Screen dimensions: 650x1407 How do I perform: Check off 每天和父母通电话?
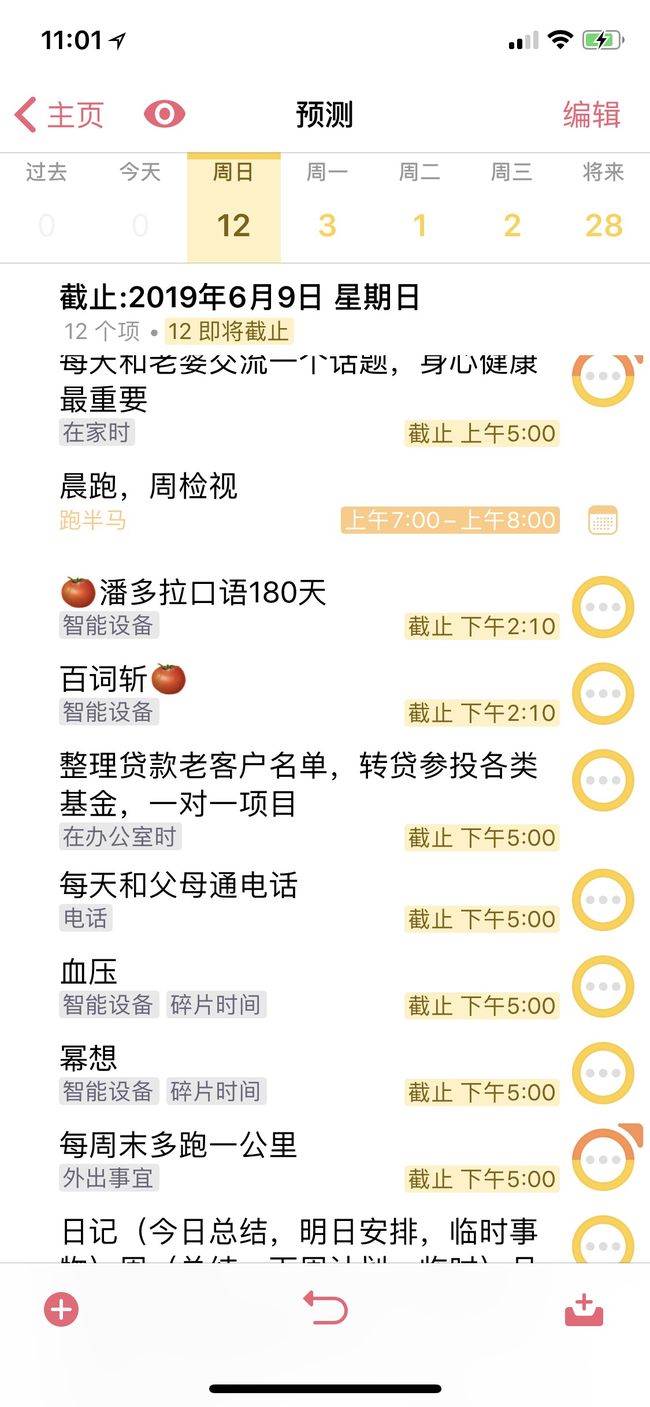(x=603, y=900)
